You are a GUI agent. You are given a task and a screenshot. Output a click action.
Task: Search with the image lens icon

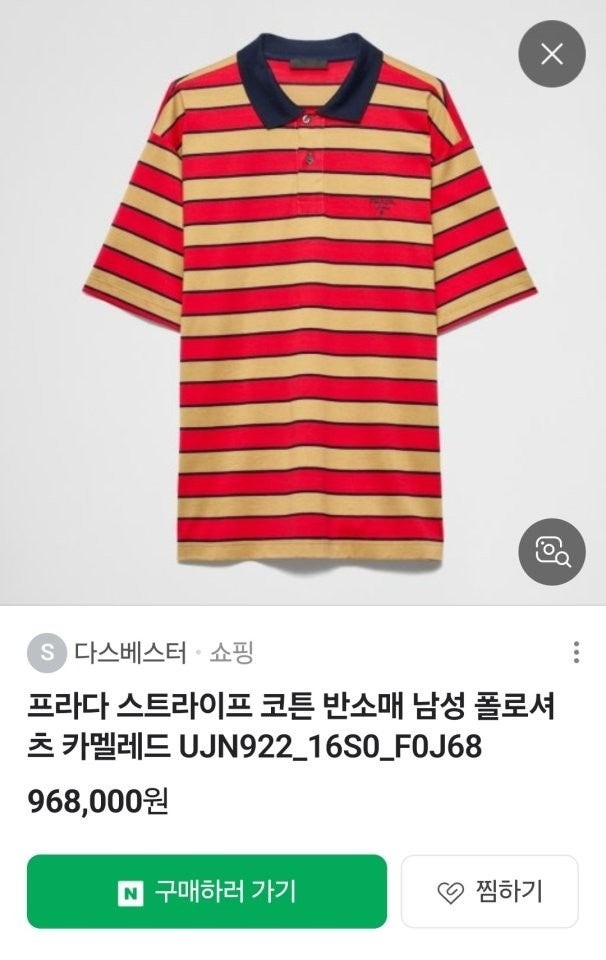coord(551,551)
